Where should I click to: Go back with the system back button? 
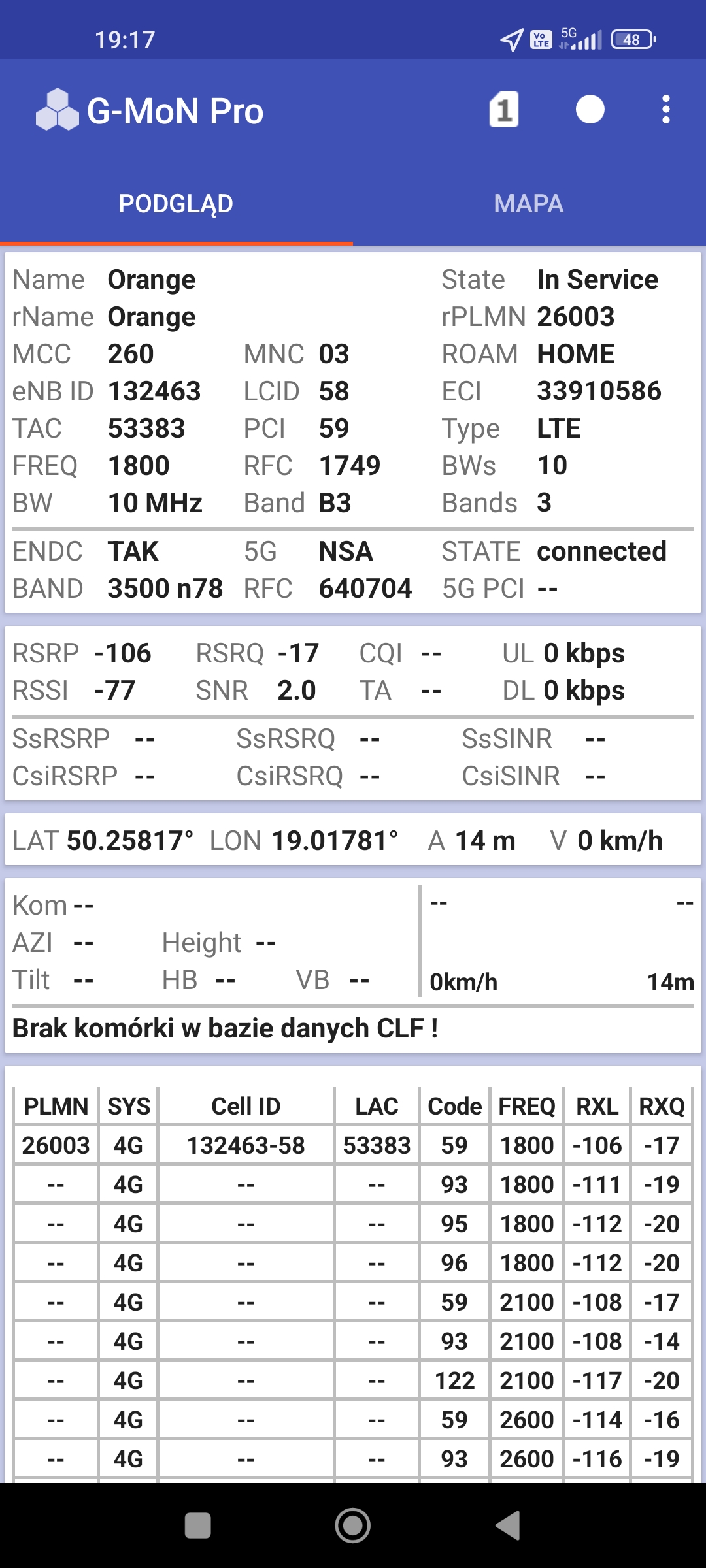click(508, 1526)
